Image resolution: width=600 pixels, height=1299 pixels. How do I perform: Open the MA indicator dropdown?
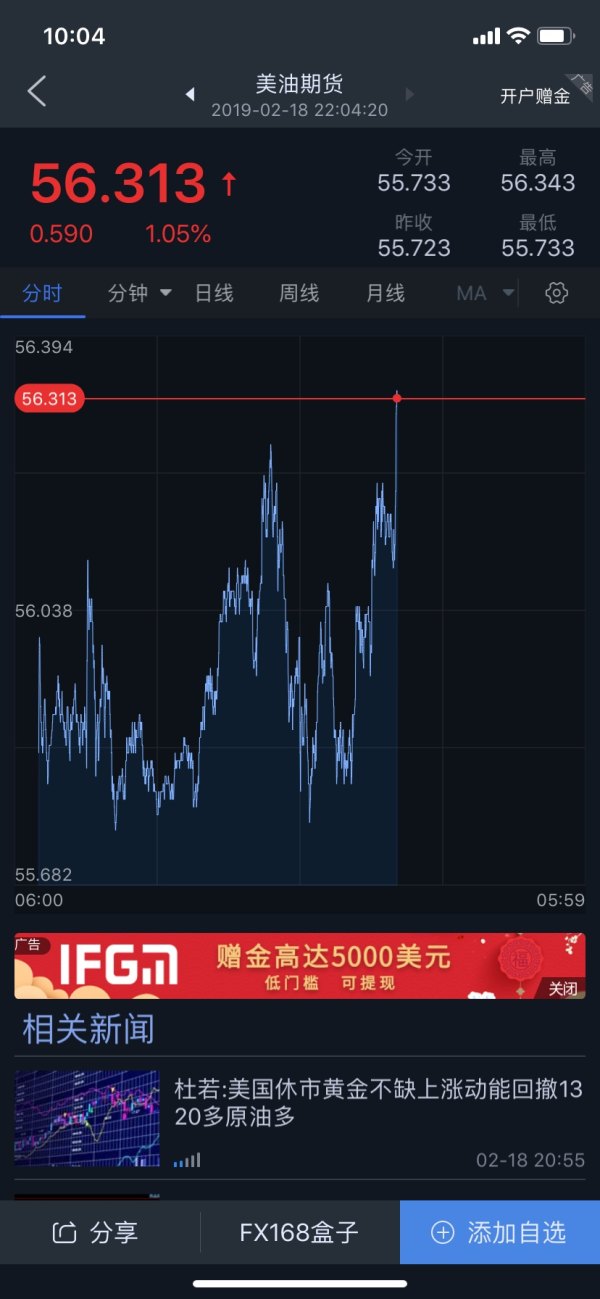(485, 293)
